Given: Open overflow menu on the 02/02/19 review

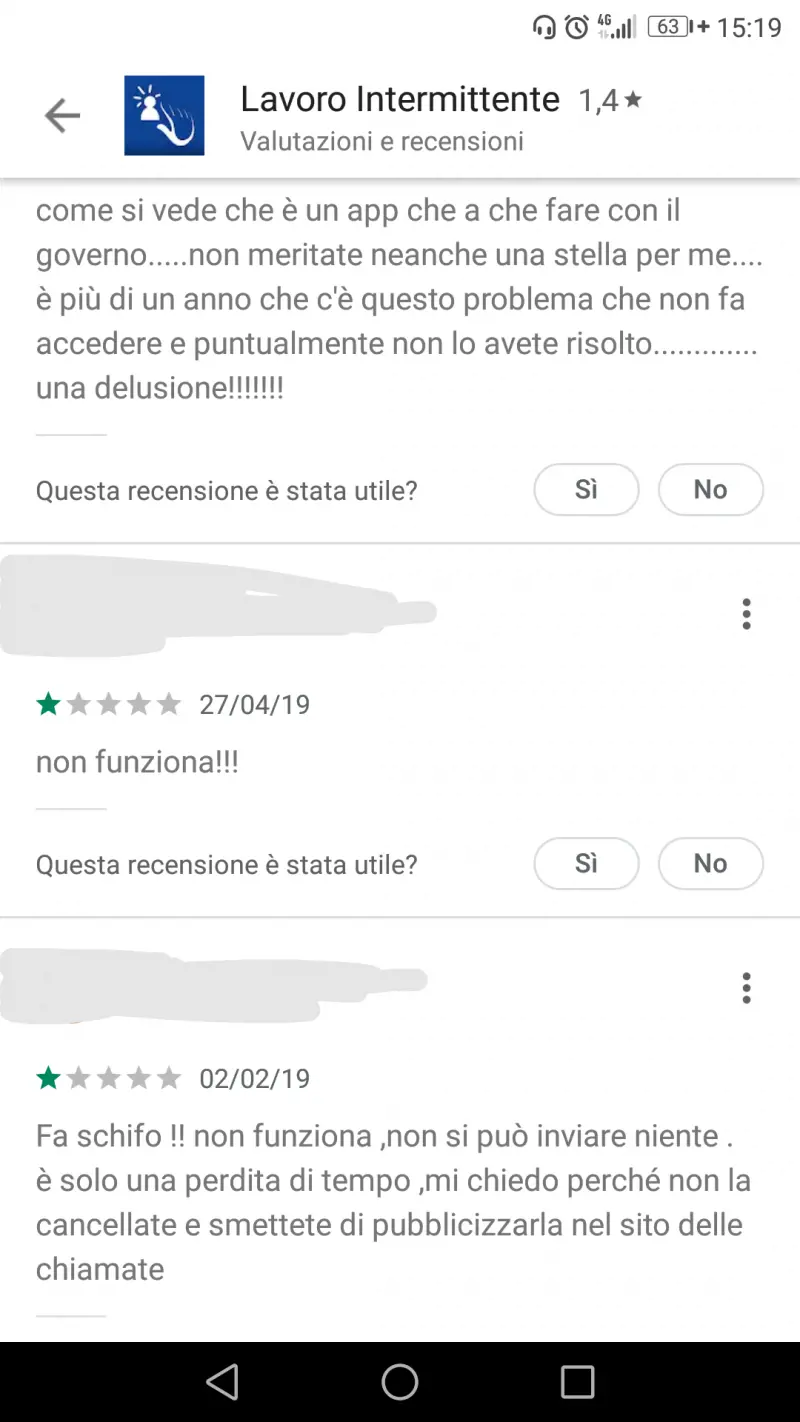Looking at the screenshot, I should 746,987.
